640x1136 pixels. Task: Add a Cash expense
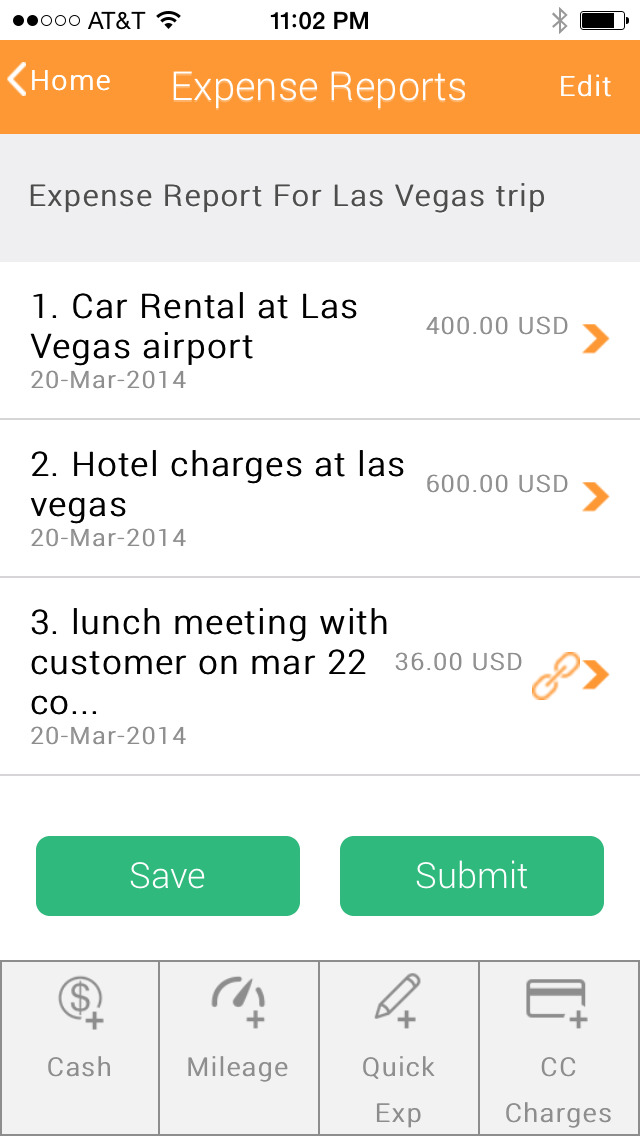(80, 1048)
